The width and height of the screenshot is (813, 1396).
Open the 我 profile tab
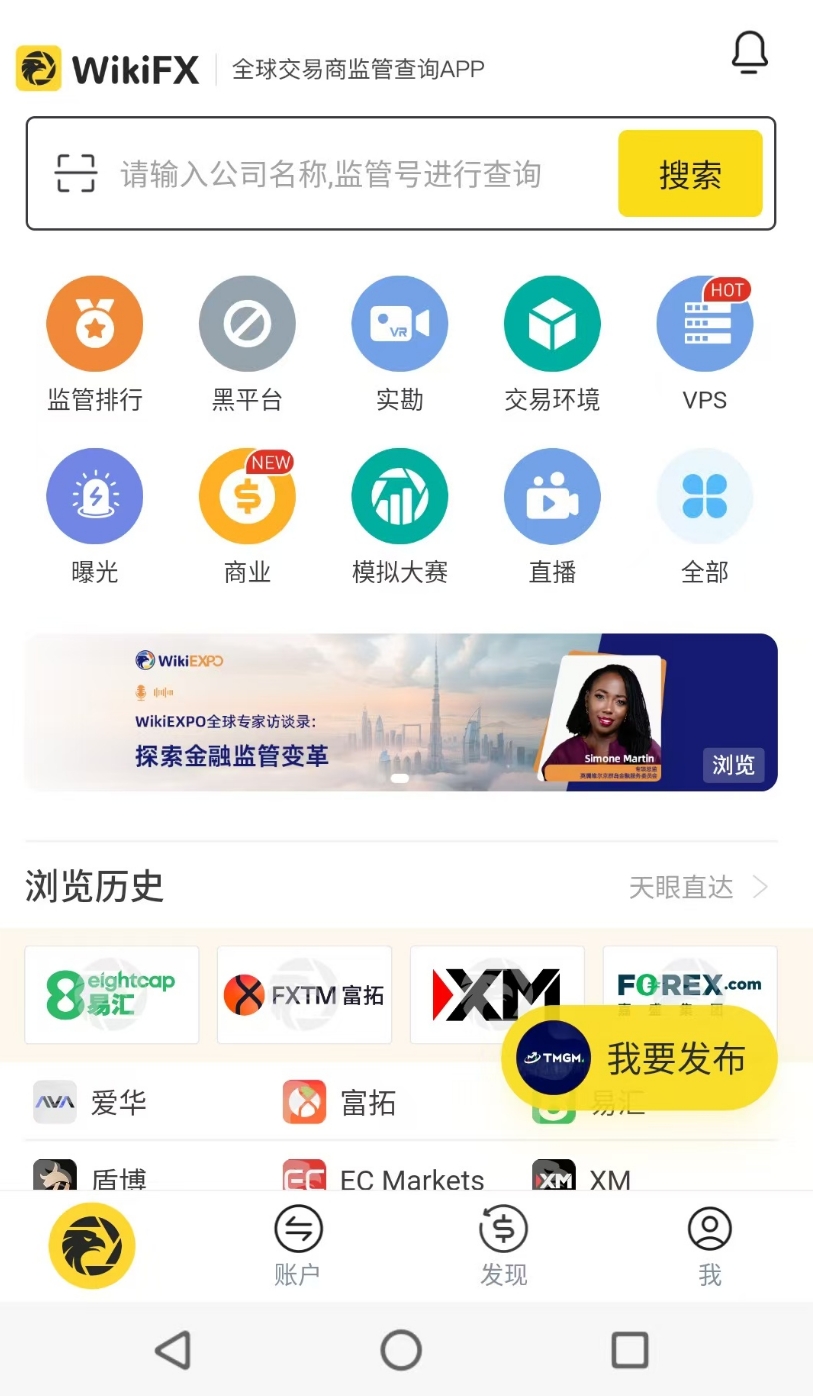pyautogui.click(x=709, y=1245)
